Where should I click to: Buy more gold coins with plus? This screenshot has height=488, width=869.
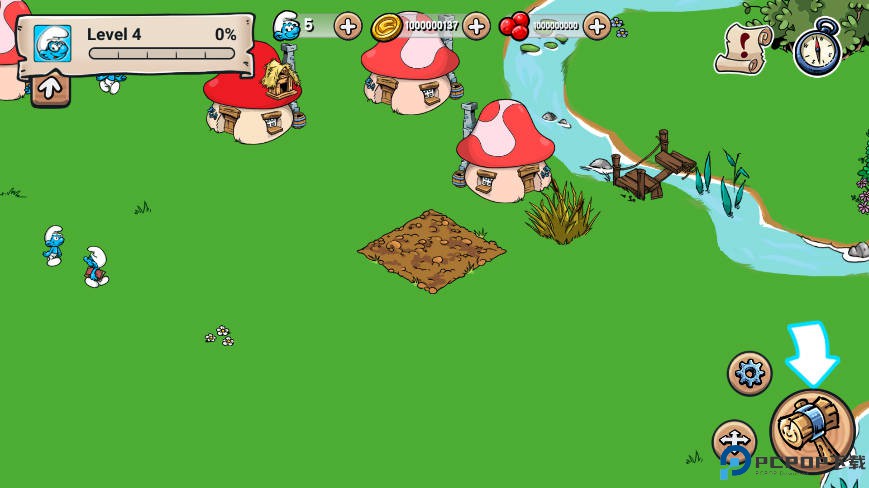477,26
